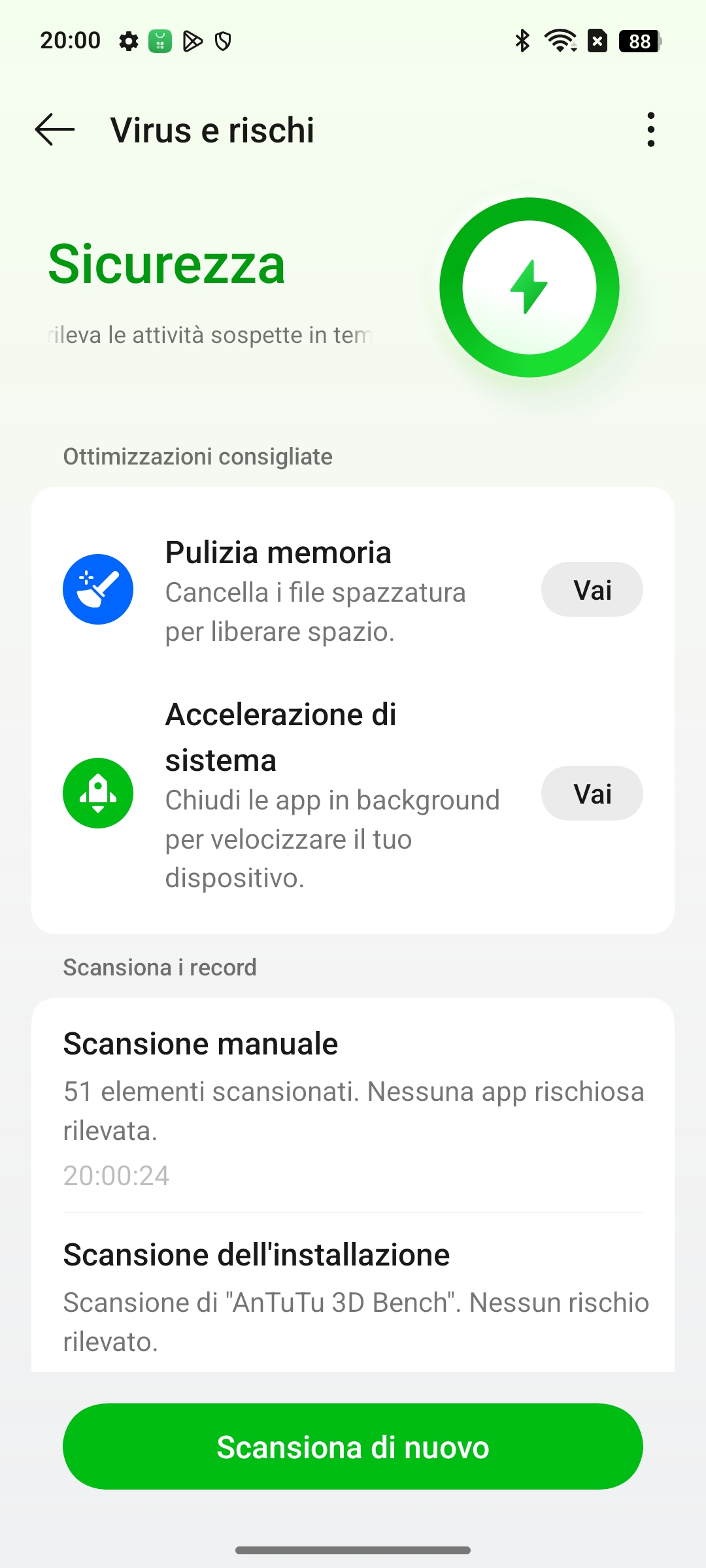Go back from Virus e rischi
This screenshot has height=1568, width=706.
tap(55, 129)
